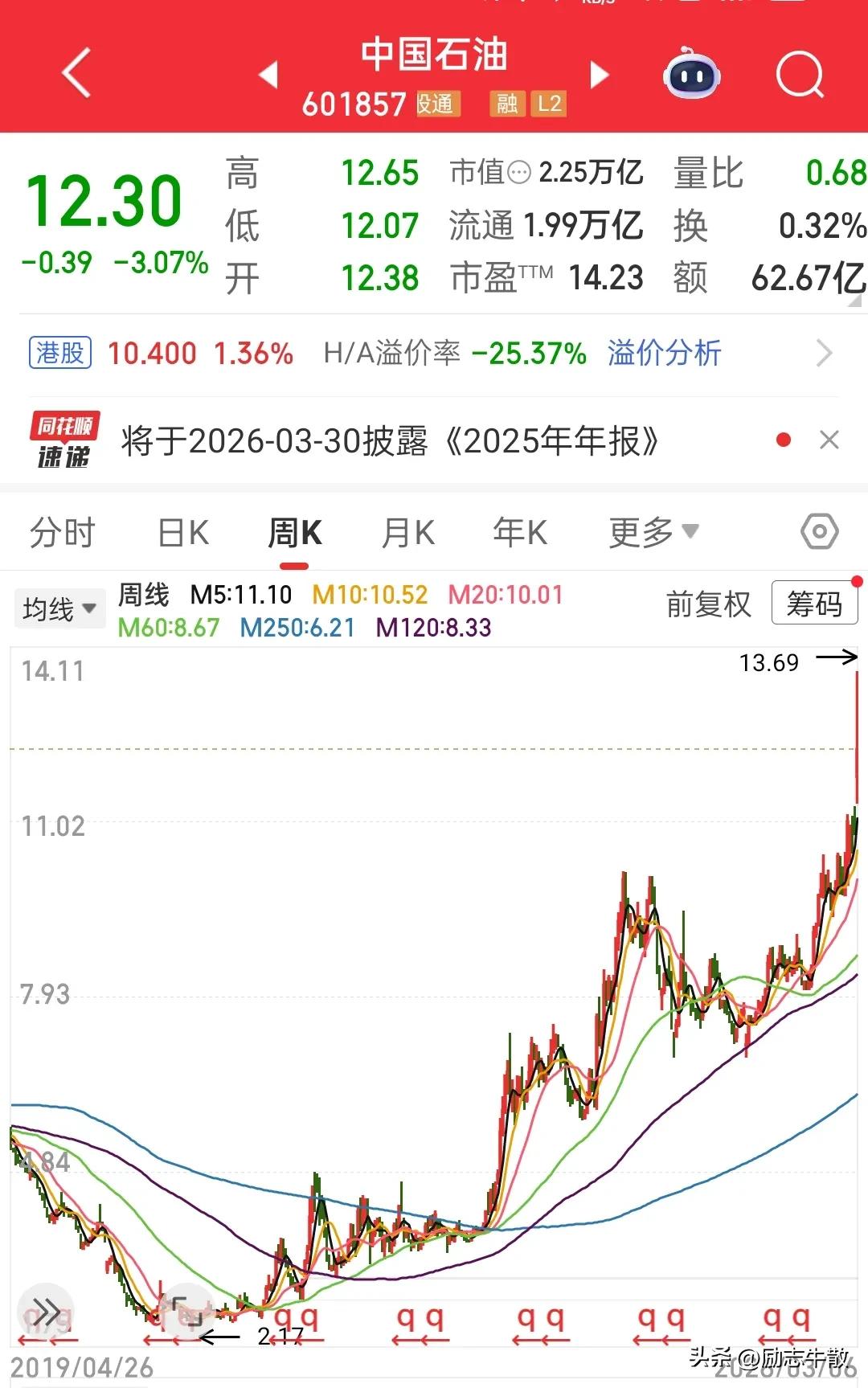Image resolution: width=868 pixels, height=1388 pixels.
Task: Open the 溢价分析 premium analysis link
Action: point(662,352)
